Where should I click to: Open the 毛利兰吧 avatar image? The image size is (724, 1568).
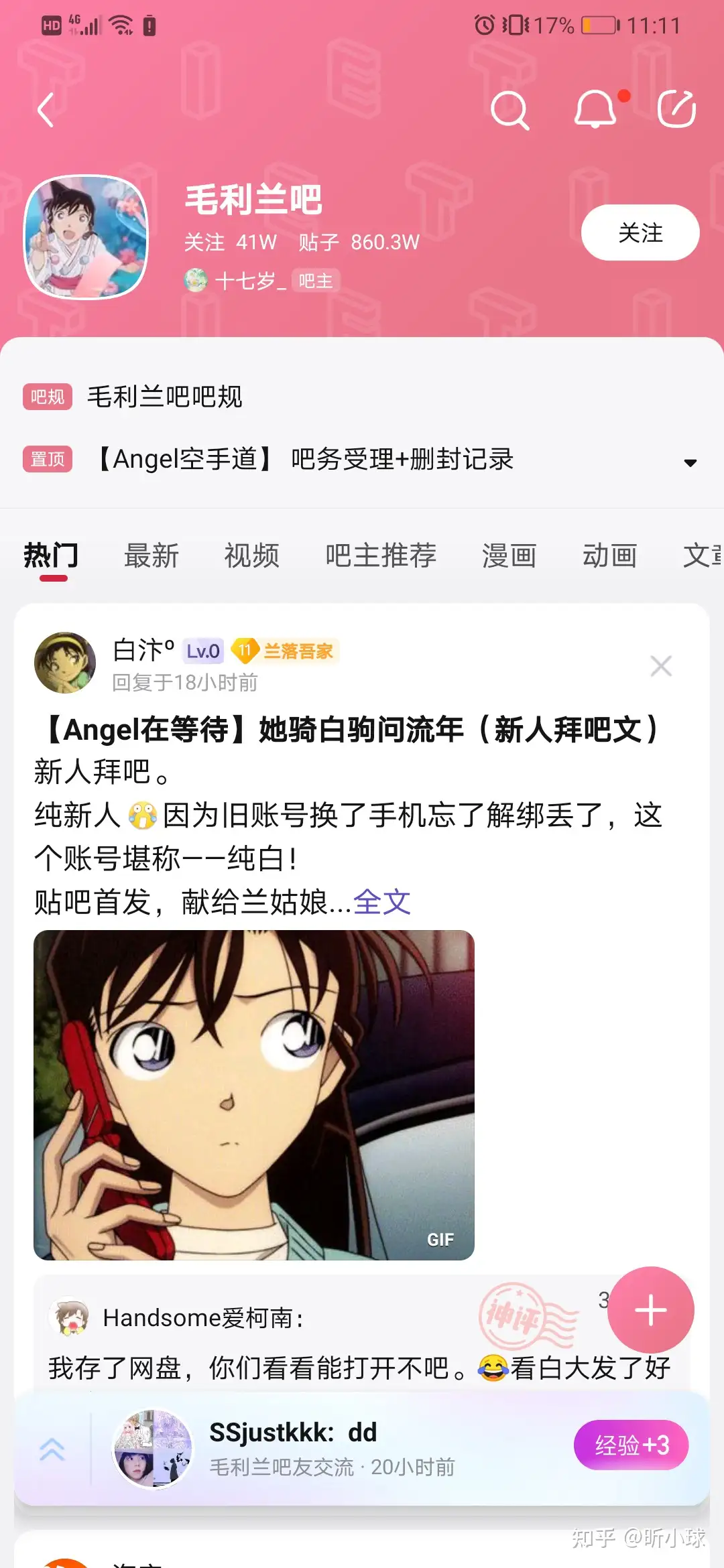point(86,237)
